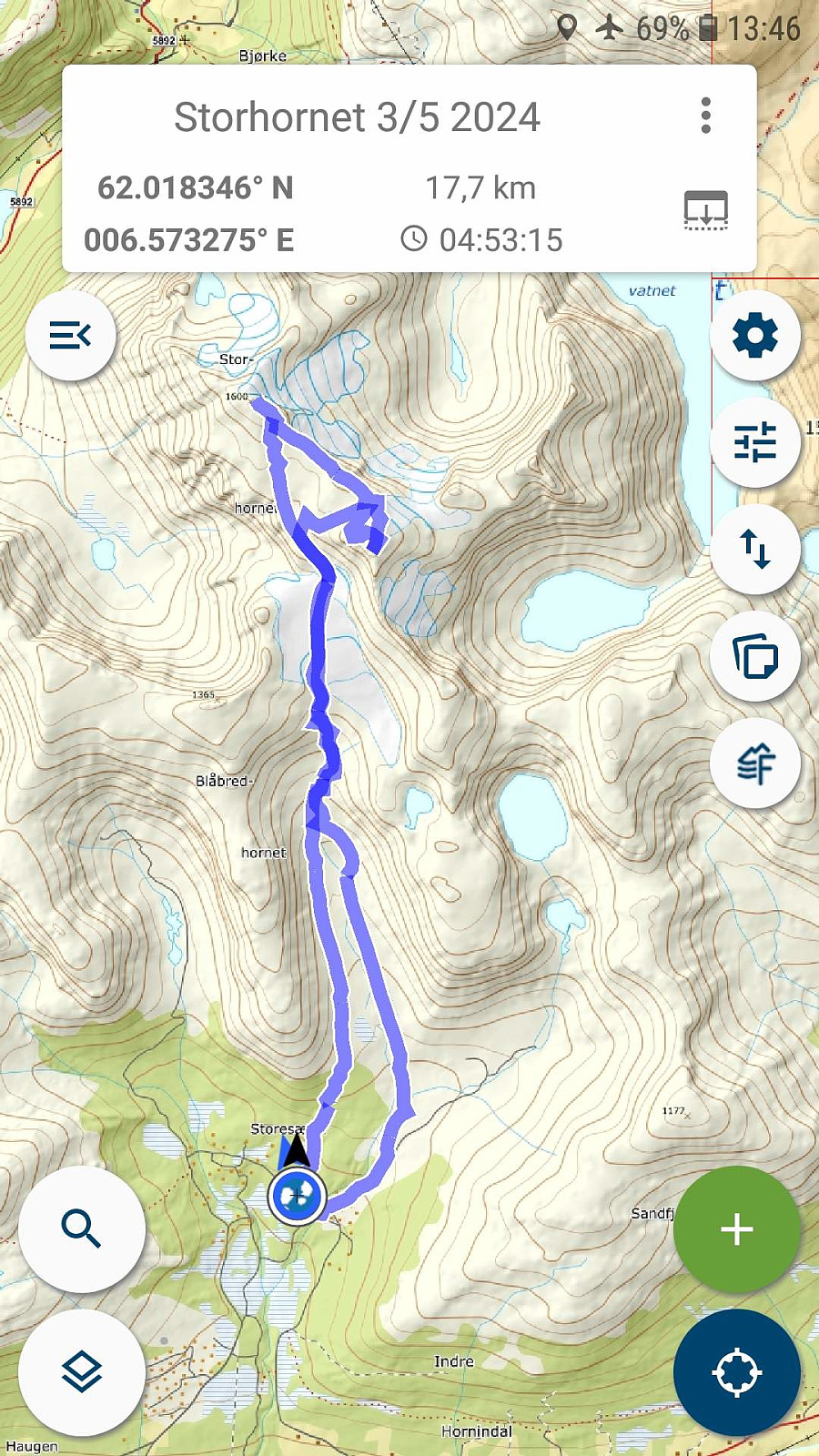Center map on my location
Image resolution: width=819 pixels, height=1456 pixels.
tap(737, 1372)
